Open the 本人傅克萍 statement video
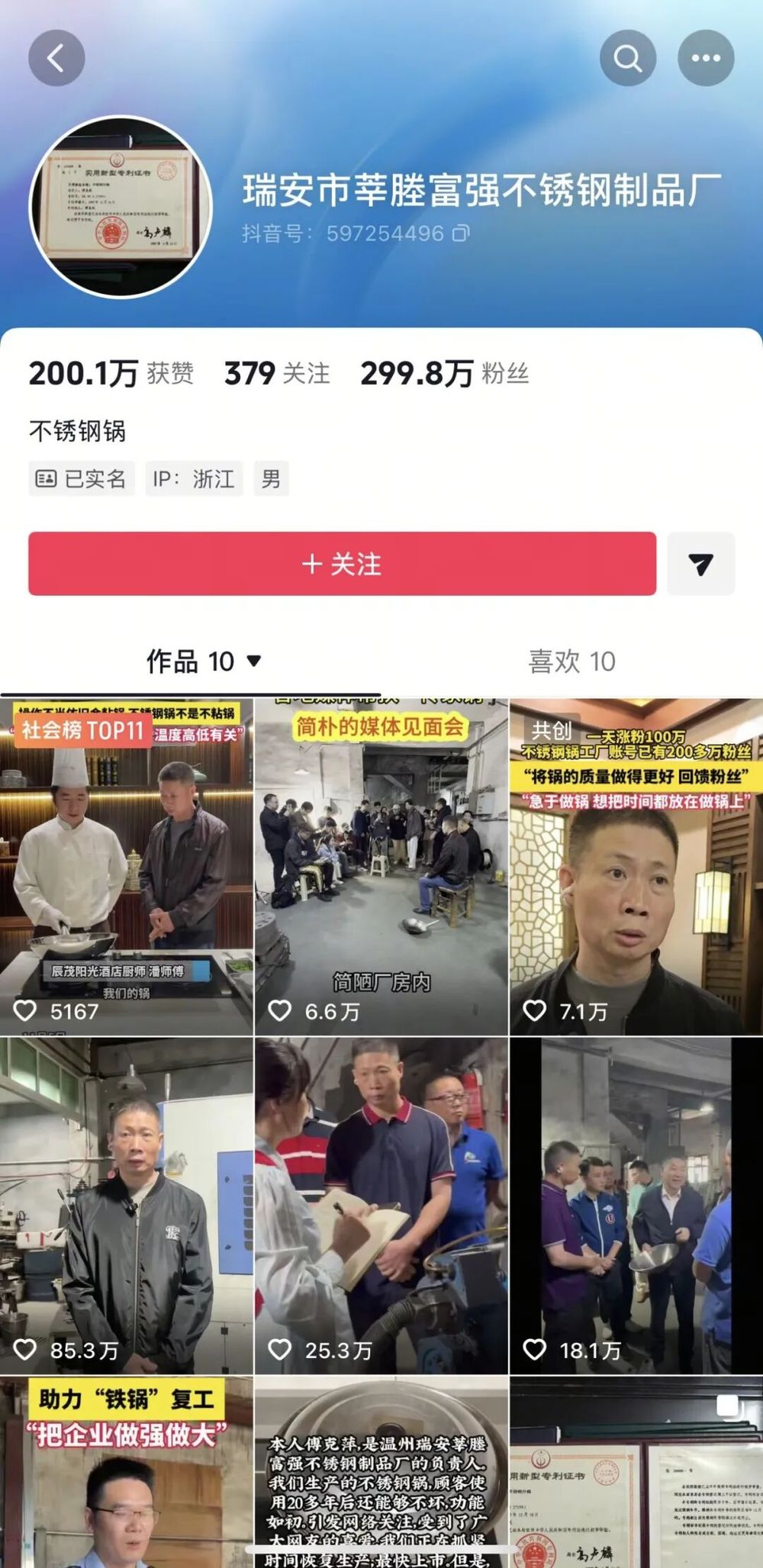Viewport: 763px width, 1568px height. [381, 1473]
